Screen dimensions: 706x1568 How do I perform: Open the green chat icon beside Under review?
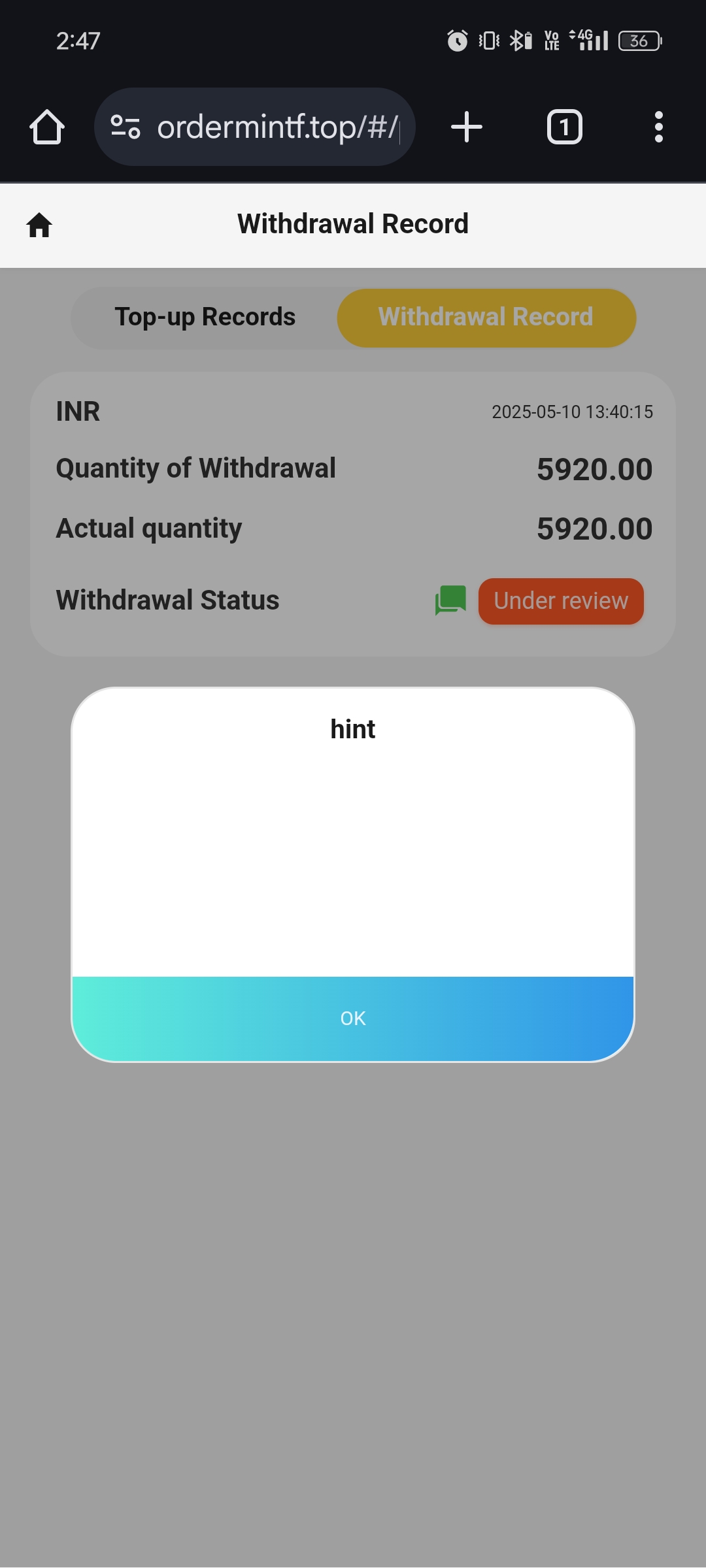click(450, 600)
